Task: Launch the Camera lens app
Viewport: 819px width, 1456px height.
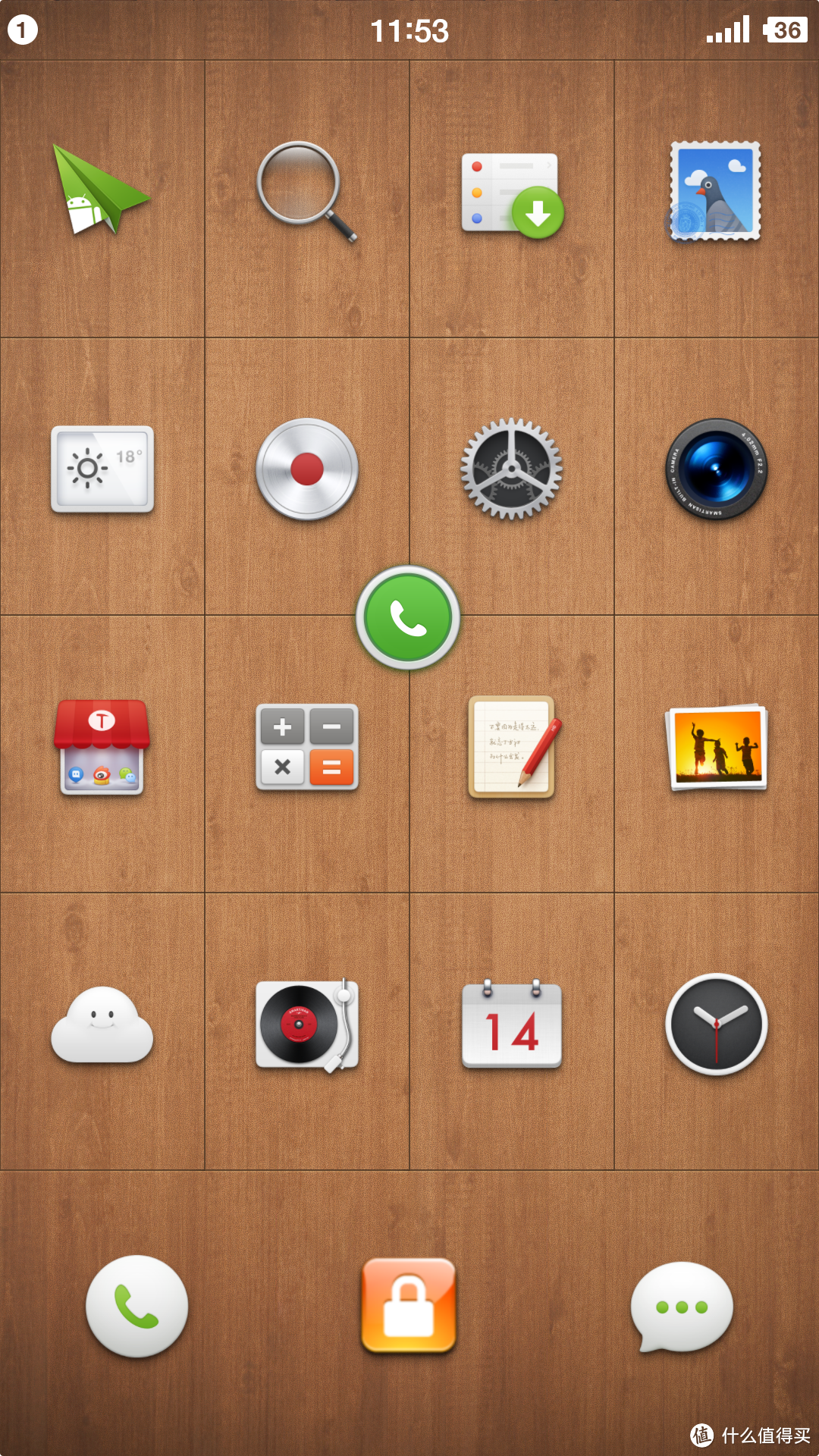Action: point(717,469)
